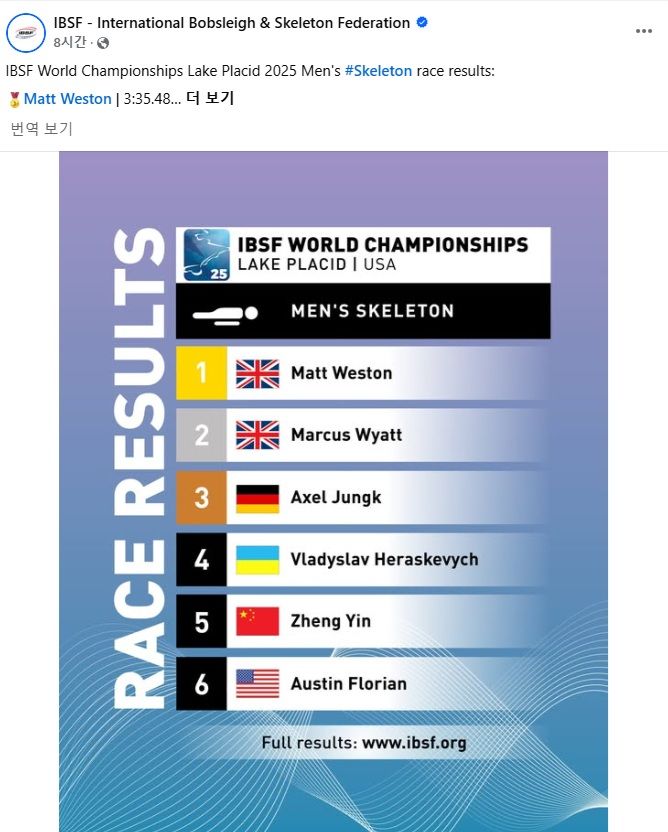Open the post's three-dot overflow menu
668x832 pixels.
644,31
